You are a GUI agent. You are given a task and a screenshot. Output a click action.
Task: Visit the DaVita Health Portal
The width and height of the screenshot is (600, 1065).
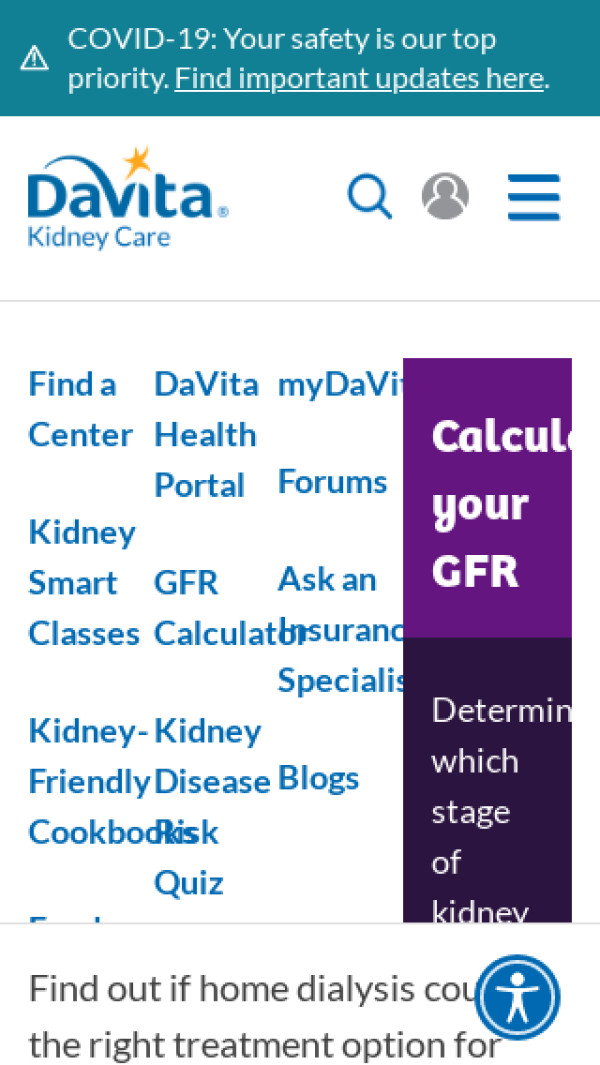204,434
